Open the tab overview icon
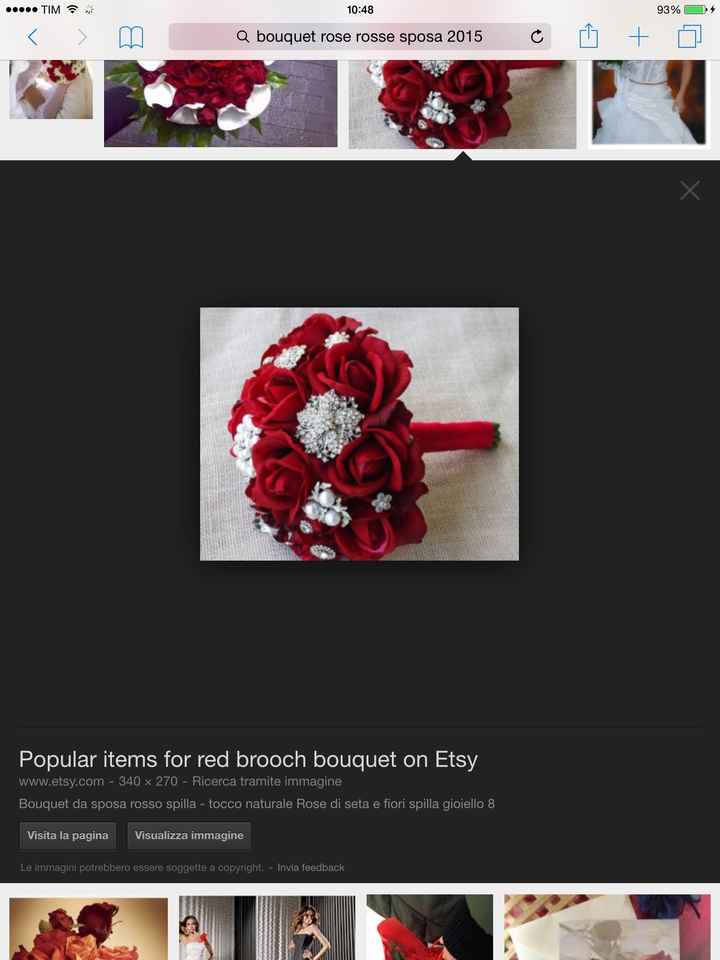 tap(689, 36)
